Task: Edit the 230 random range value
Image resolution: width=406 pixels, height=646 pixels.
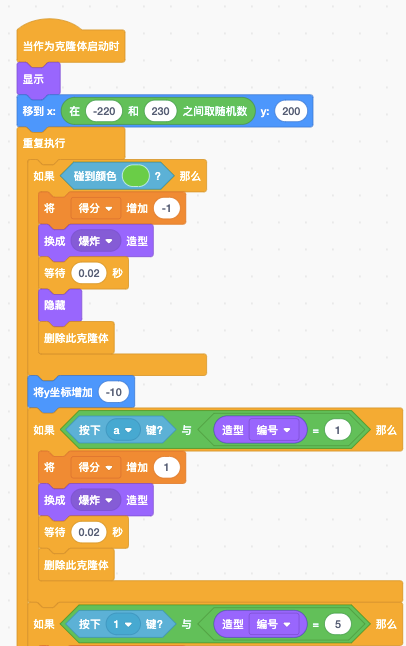Action: click(x=160, y=111)
